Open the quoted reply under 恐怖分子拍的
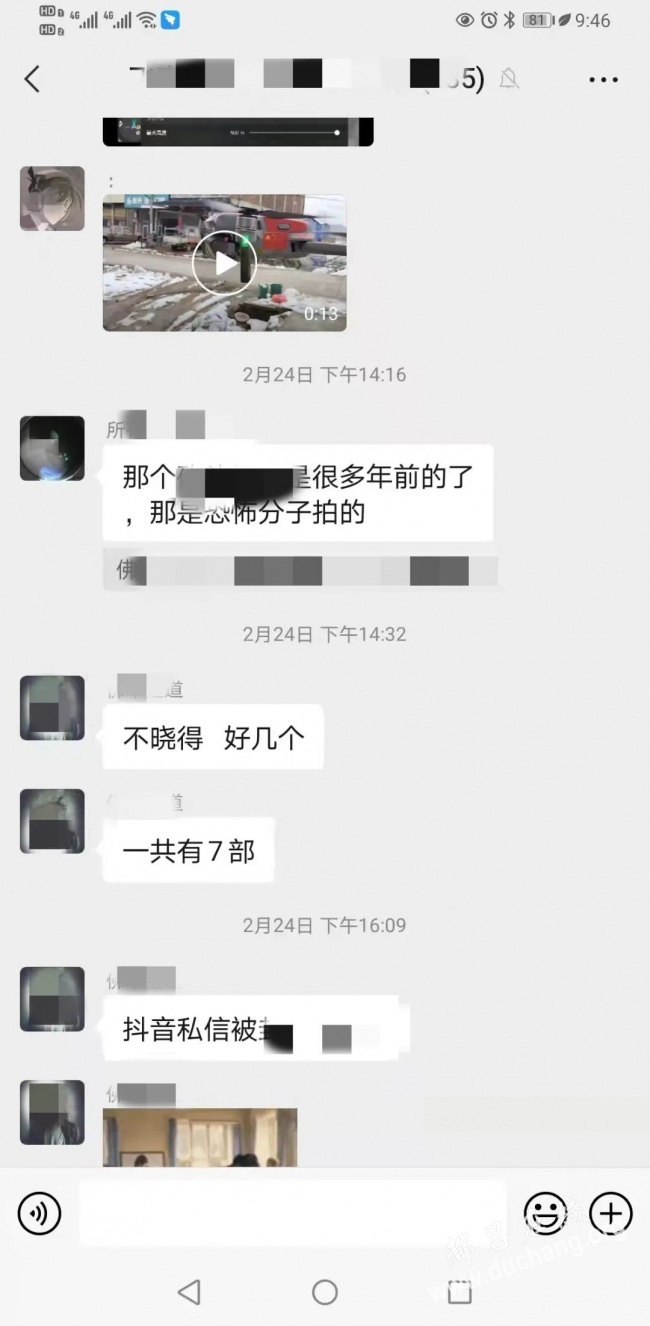The height and width of the screenshot is (1326, 650). click(x=300, y=571)
